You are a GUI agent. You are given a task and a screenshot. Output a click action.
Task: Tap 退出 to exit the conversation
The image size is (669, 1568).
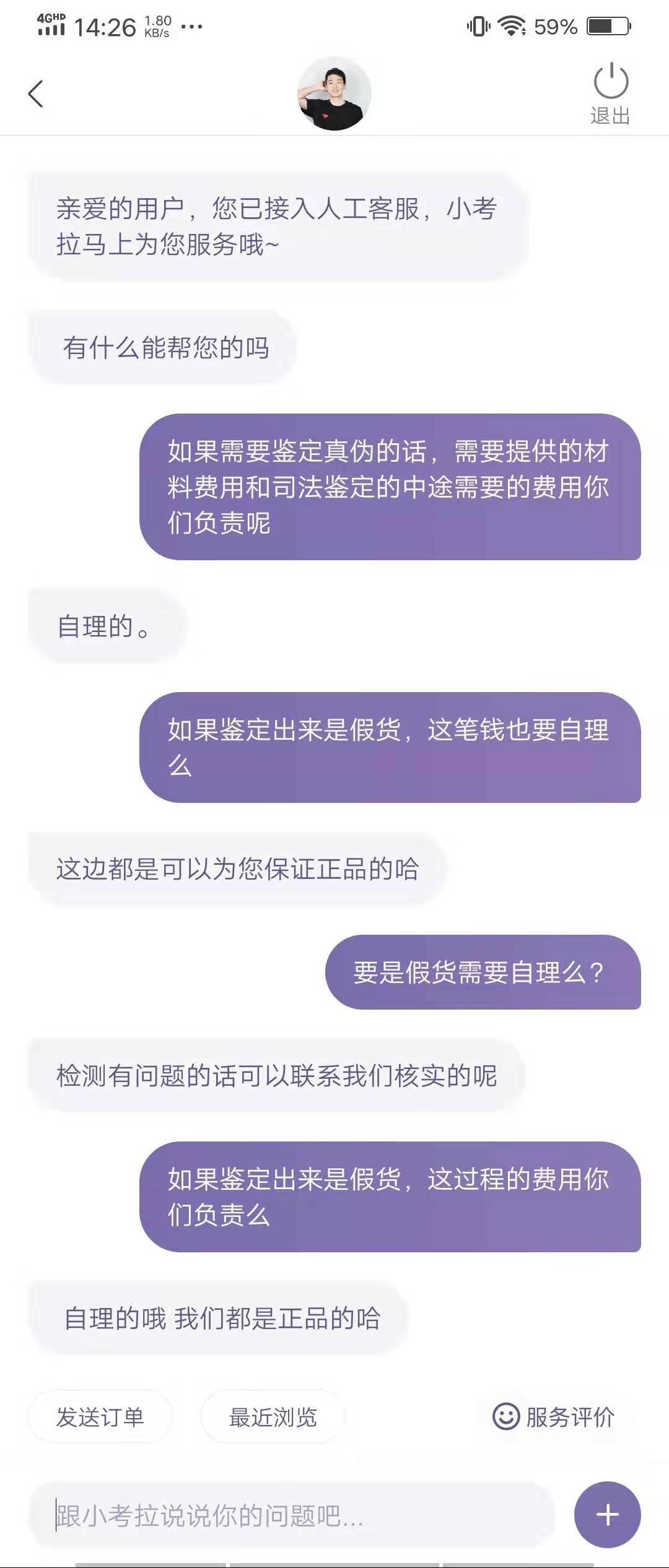pyautogui.click(x=609, y=115)
